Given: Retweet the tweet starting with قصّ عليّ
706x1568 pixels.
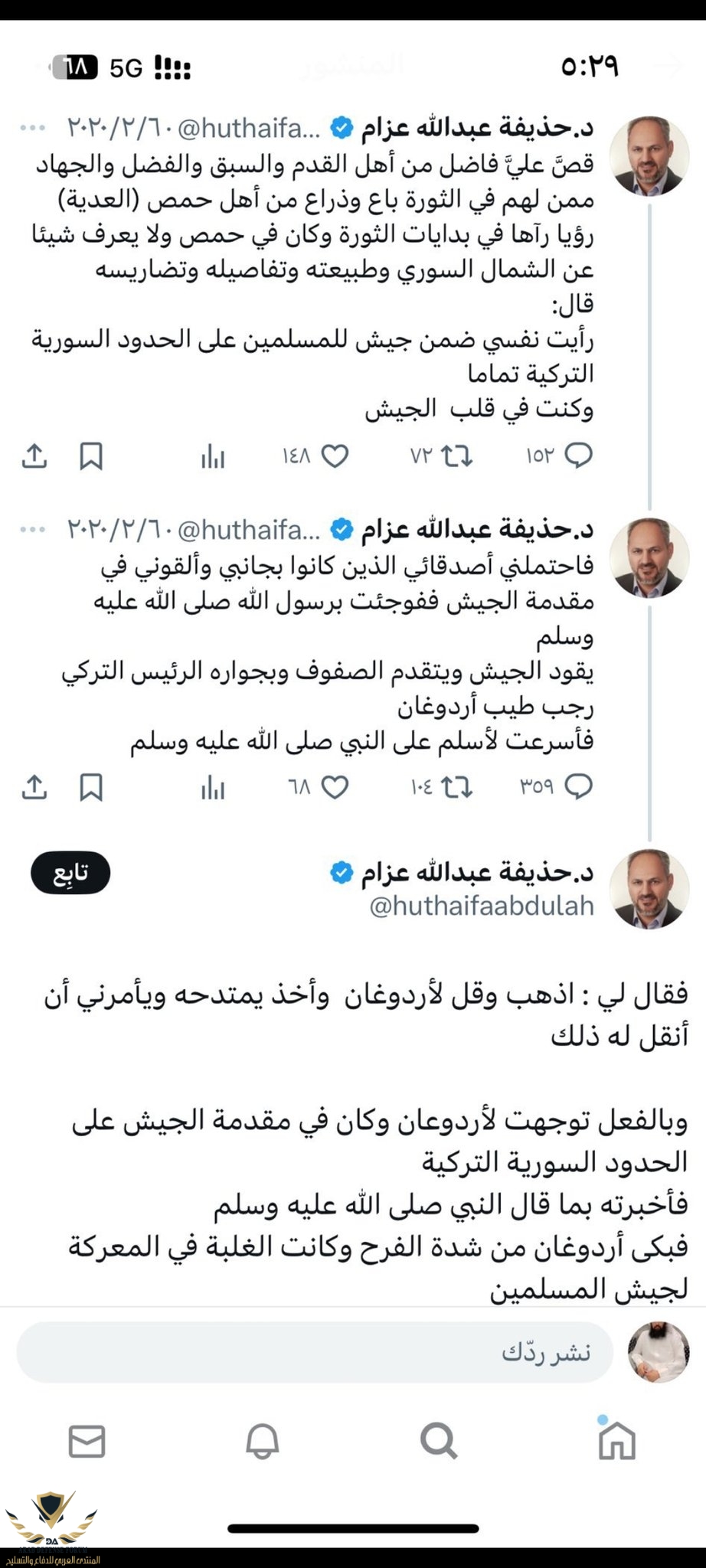Looking at the screenshot, I should 456,456.
